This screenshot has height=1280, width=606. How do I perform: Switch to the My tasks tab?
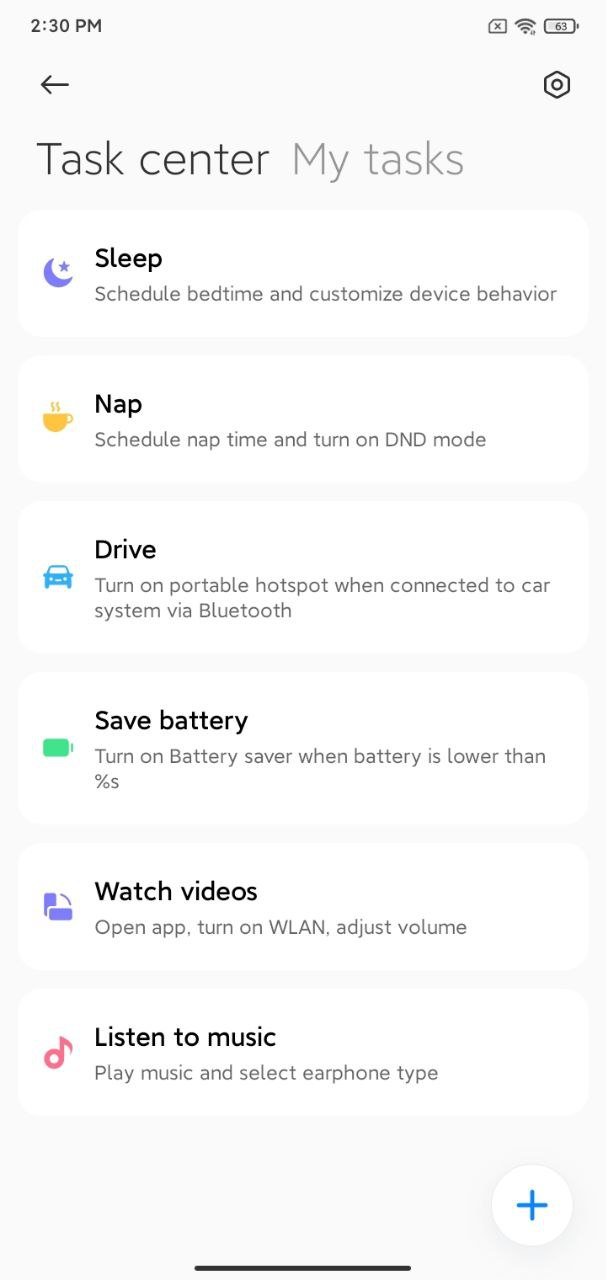(x=377, y=160)
